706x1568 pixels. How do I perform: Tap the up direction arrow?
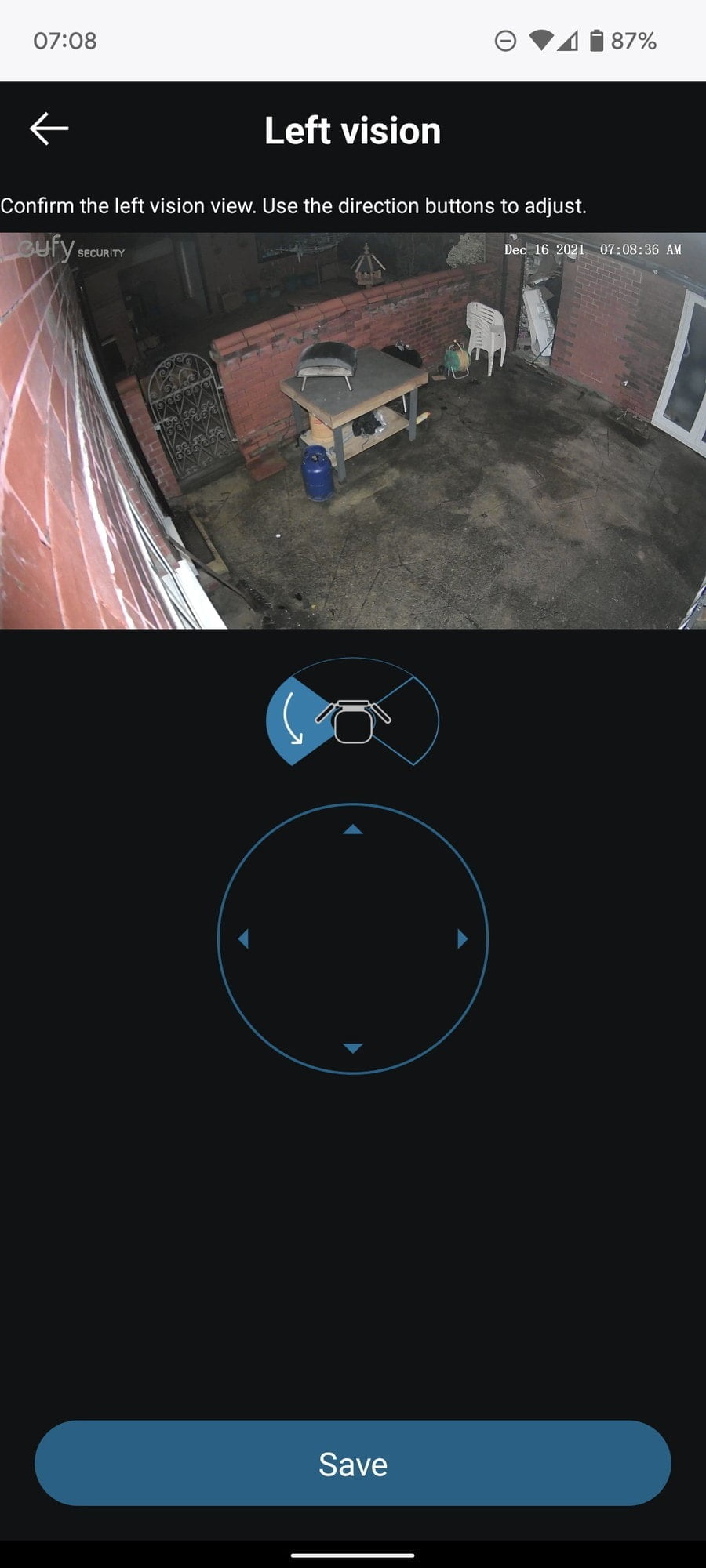coord(353,829)
